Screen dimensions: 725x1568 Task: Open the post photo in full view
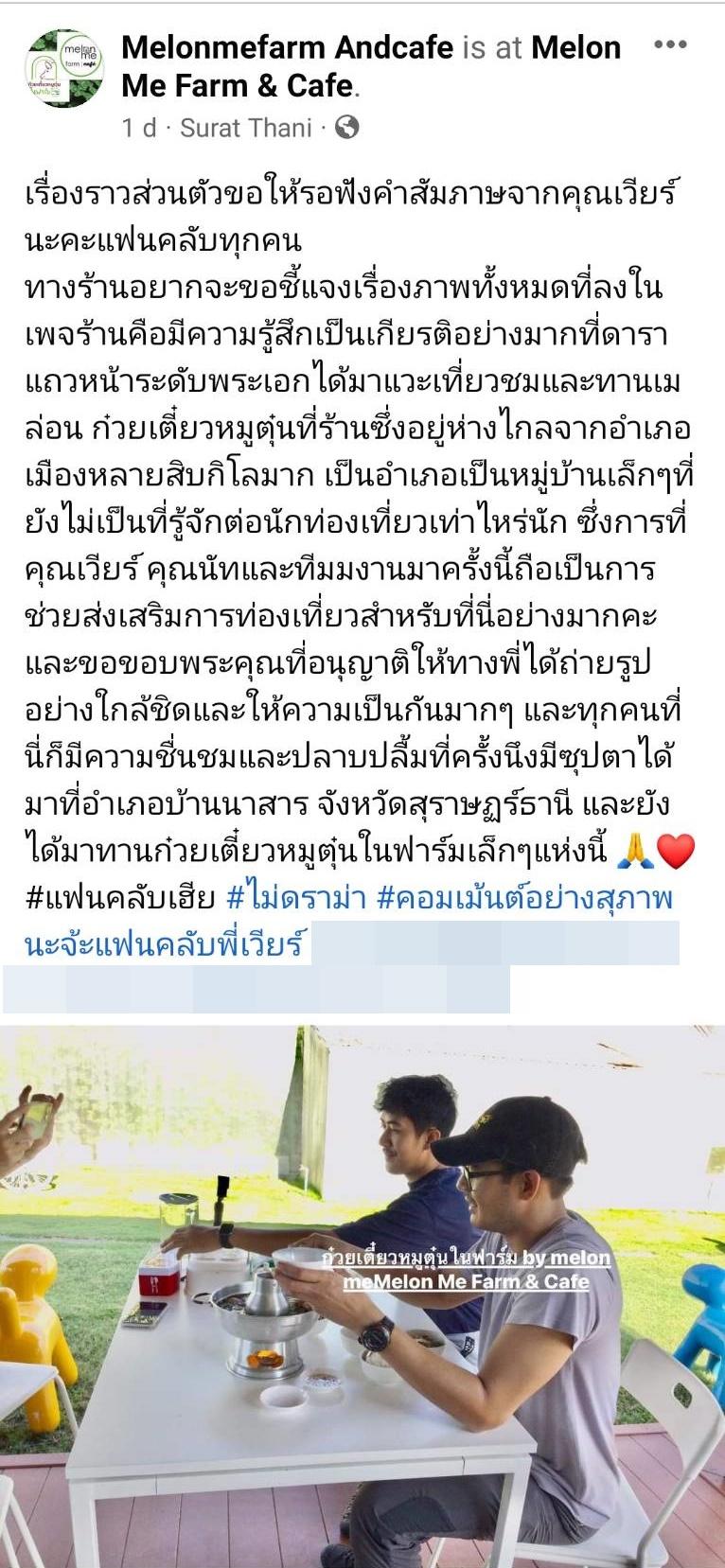[362, 1296]
